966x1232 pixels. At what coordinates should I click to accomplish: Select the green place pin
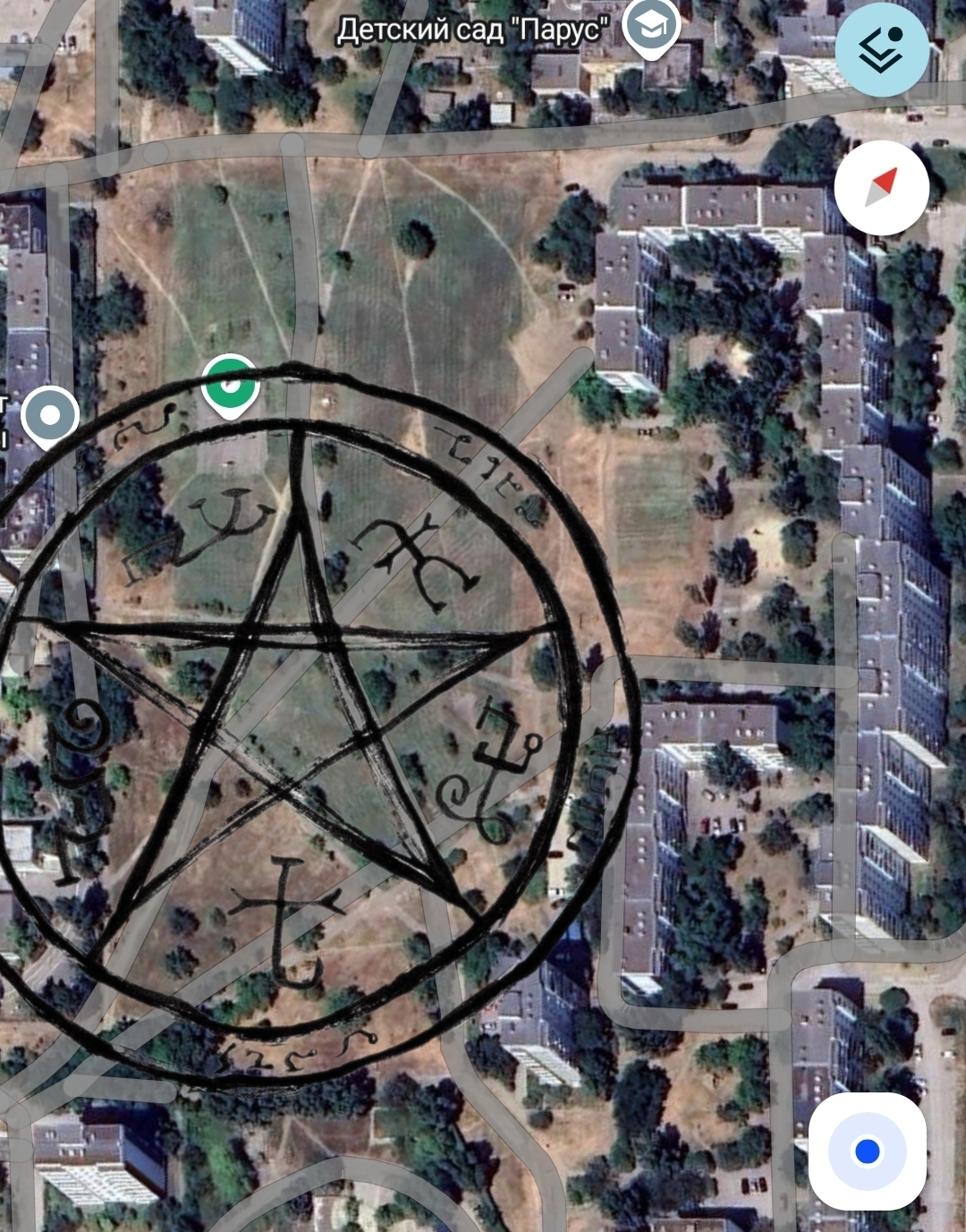point(230,385)
